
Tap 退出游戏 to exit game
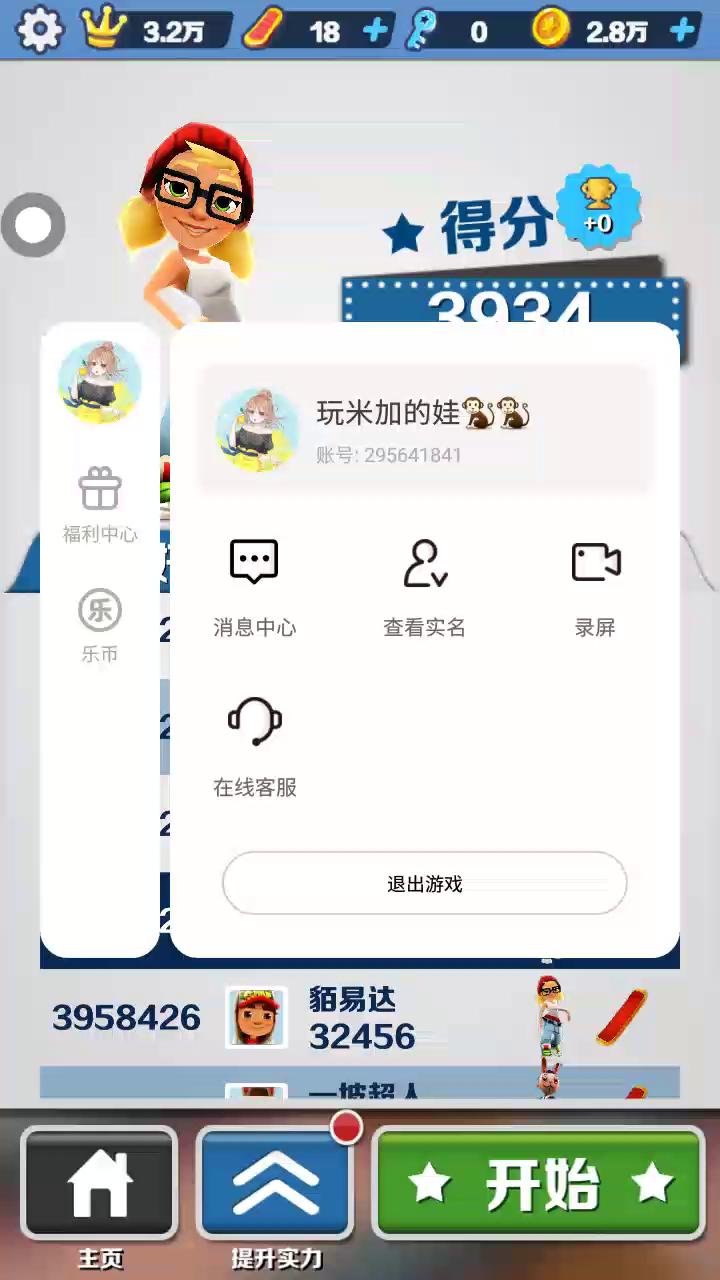[424, 883]
